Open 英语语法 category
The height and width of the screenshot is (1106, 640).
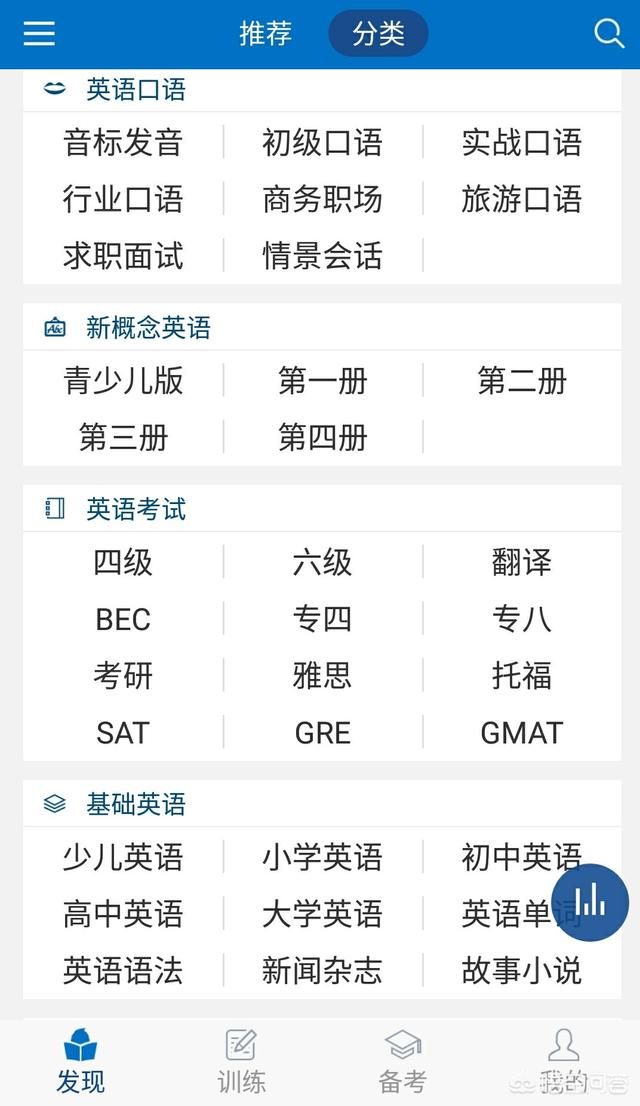[x=123, y=971]
